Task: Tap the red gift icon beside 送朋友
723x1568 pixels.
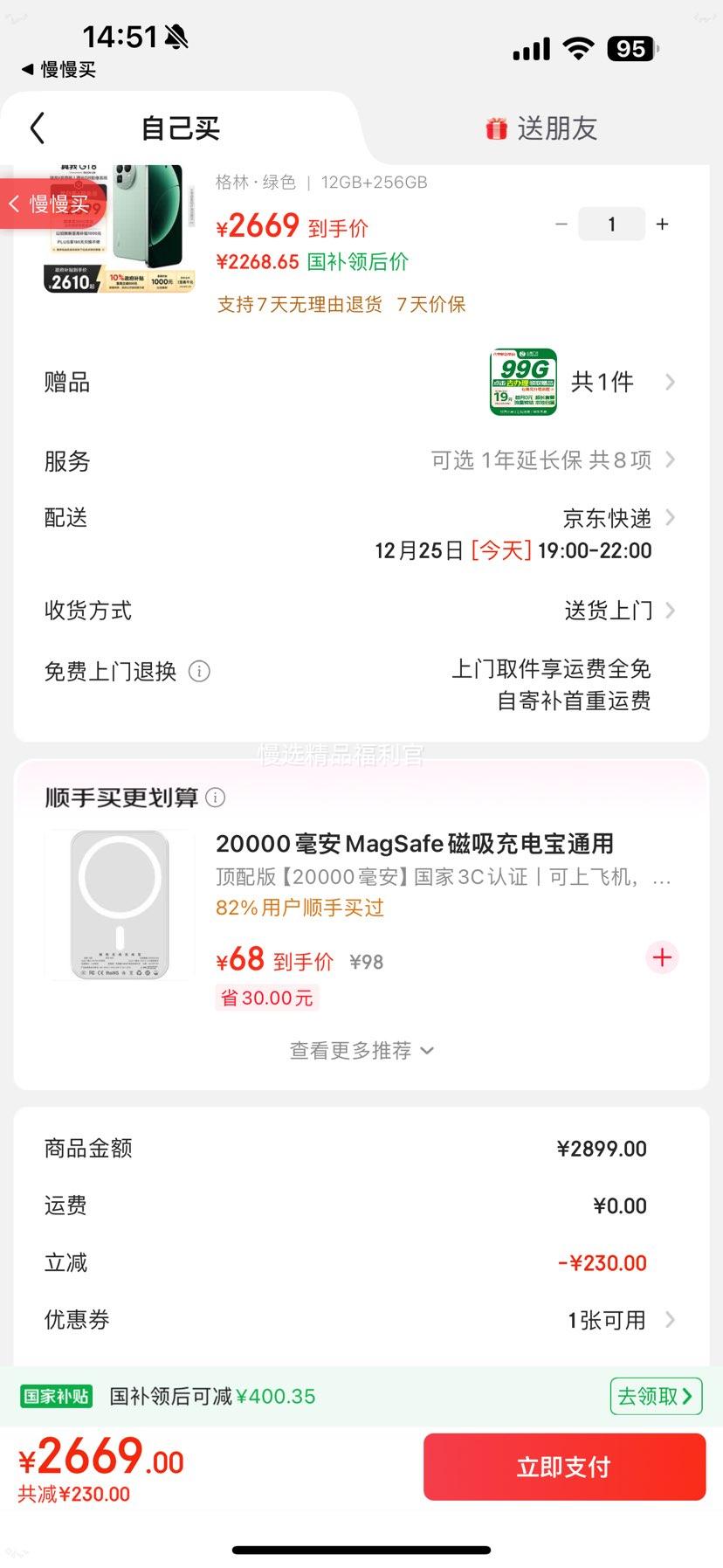Action: (x=496, y=128)
